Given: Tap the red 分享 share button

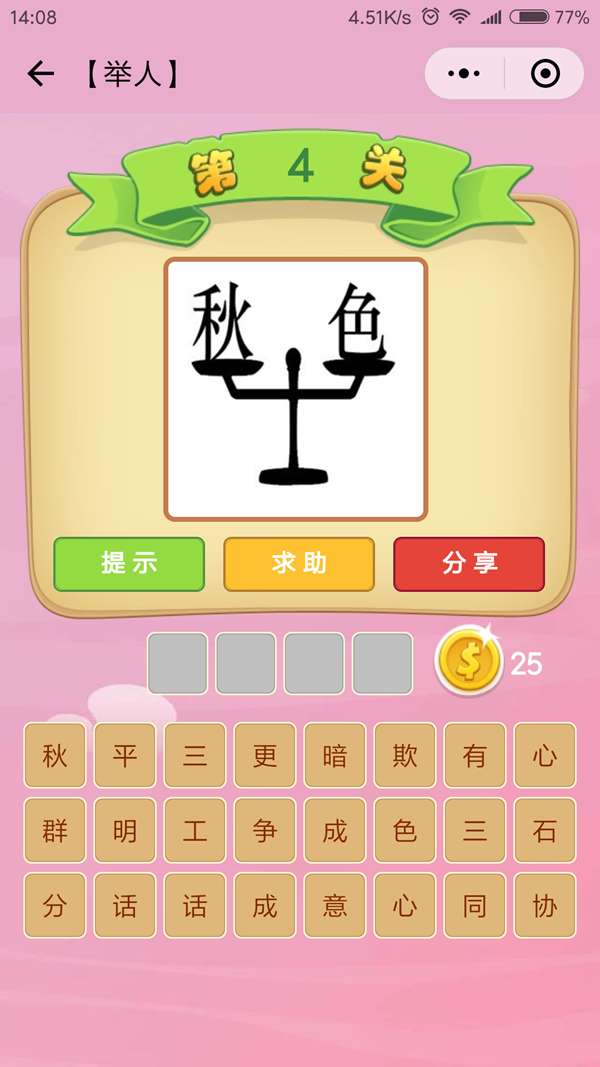Looking at the screenshot, I should pos(469,563).
